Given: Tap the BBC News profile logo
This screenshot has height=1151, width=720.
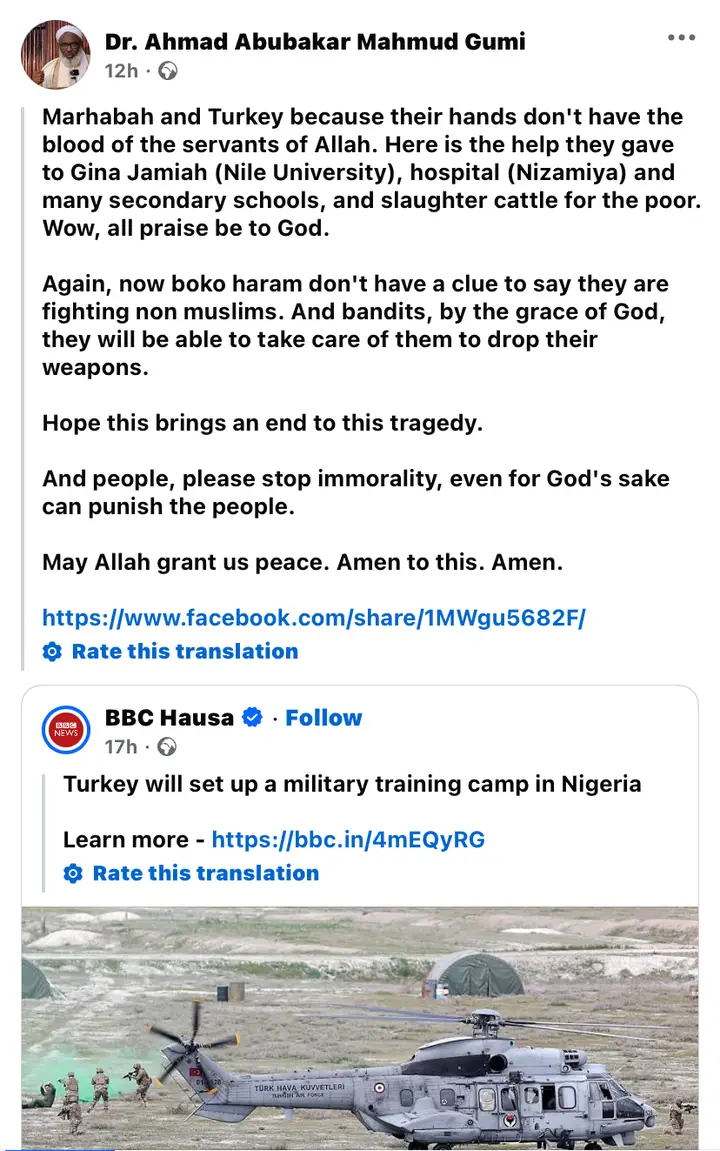Looking at the screenshot, I should (x=67, y=731).
